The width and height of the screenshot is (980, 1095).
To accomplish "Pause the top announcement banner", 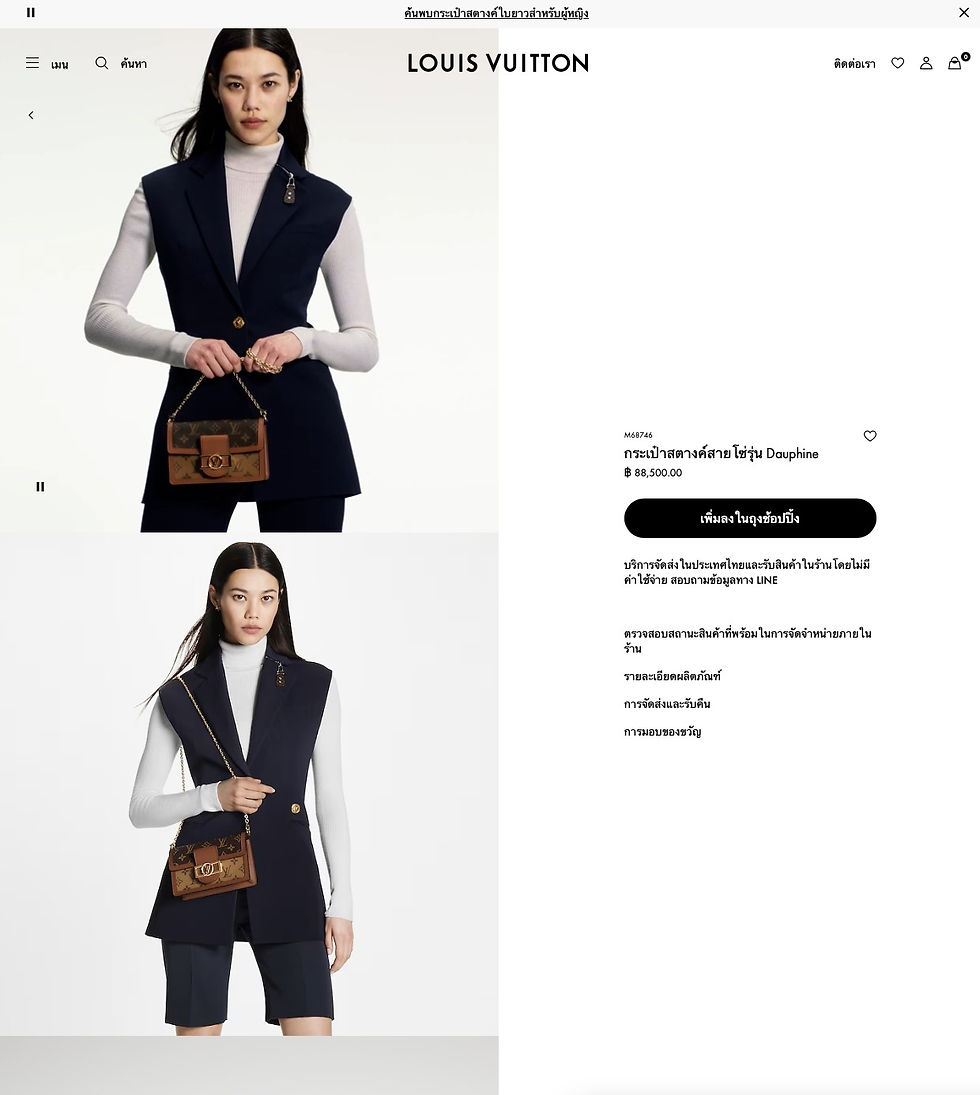I will (x=30, y=13).
